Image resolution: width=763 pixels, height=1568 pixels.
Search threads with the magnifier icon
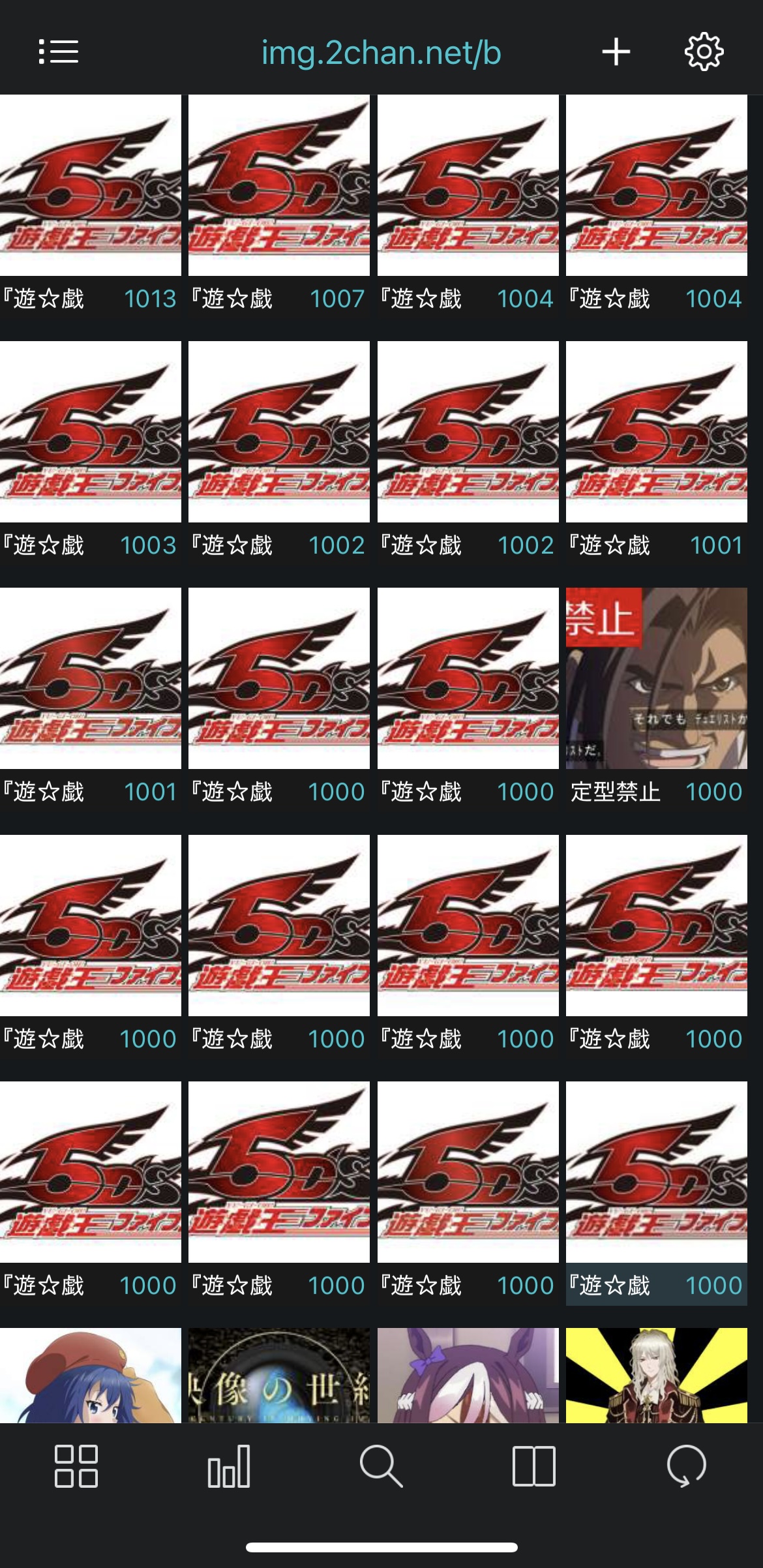tap(381, 1466)
